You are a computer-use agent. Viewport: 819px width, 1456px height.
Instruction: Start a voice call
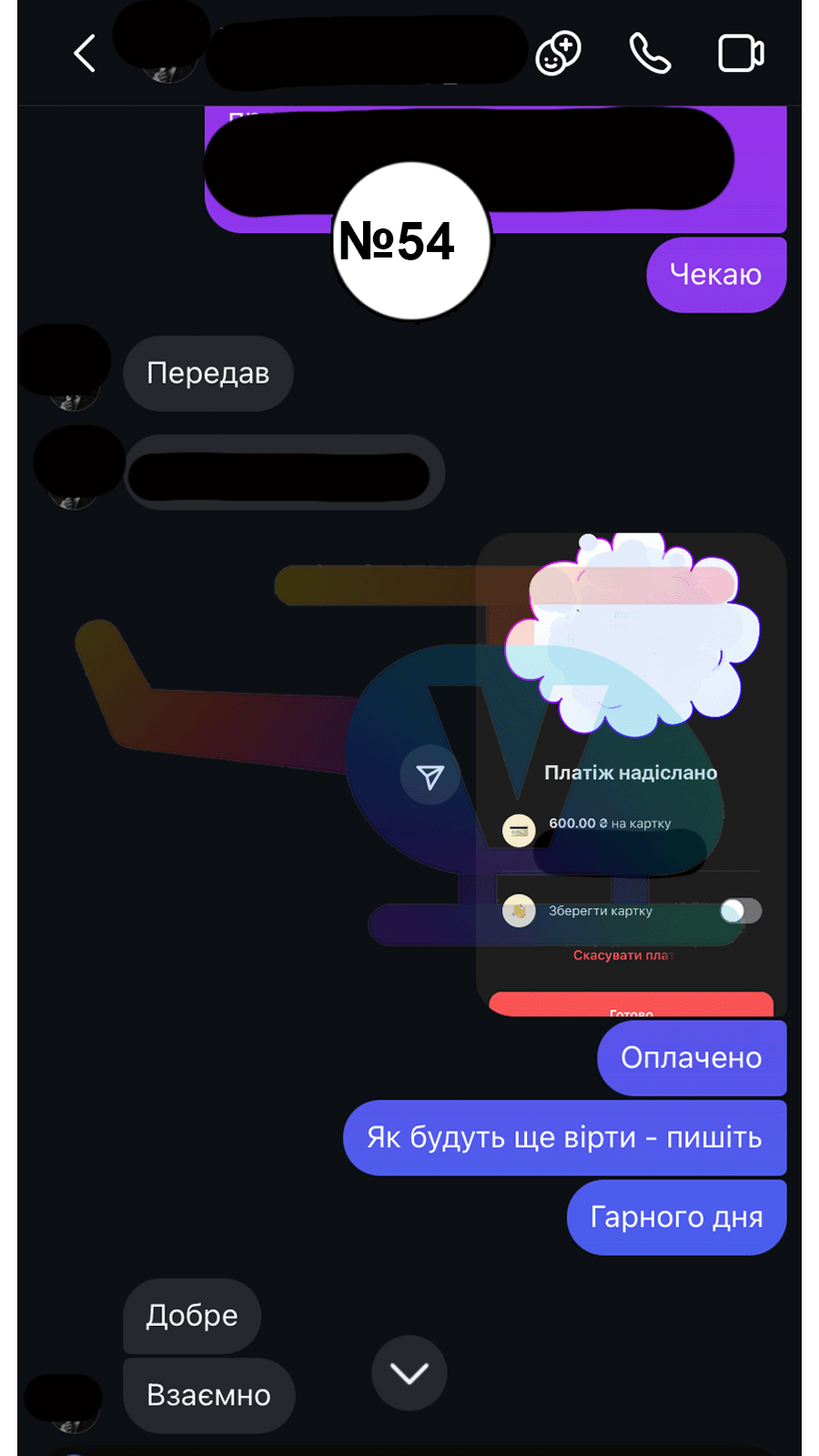[650, 53]
